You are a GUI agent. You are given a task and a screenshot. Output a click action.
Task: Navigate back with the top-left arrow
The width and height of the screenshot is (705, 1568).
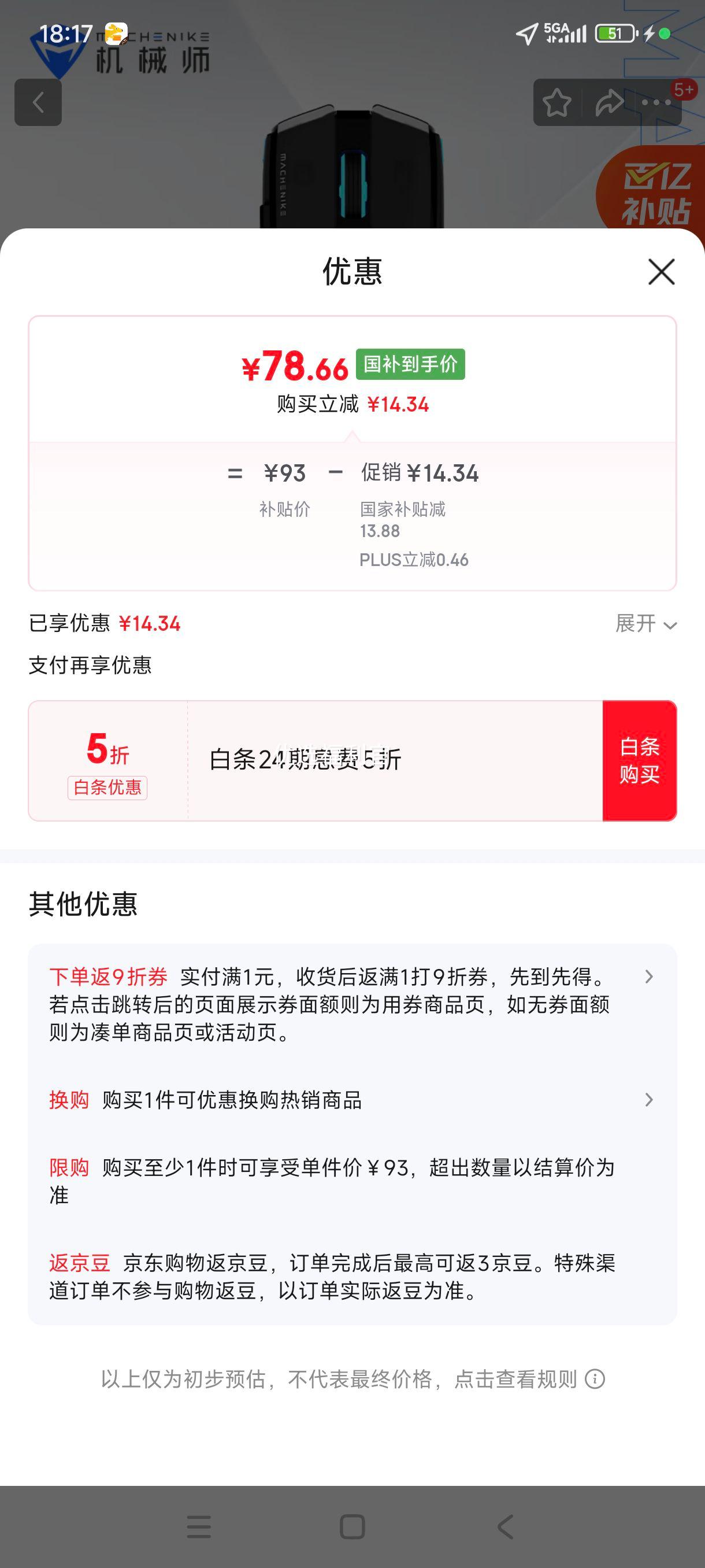coord(38,102)
